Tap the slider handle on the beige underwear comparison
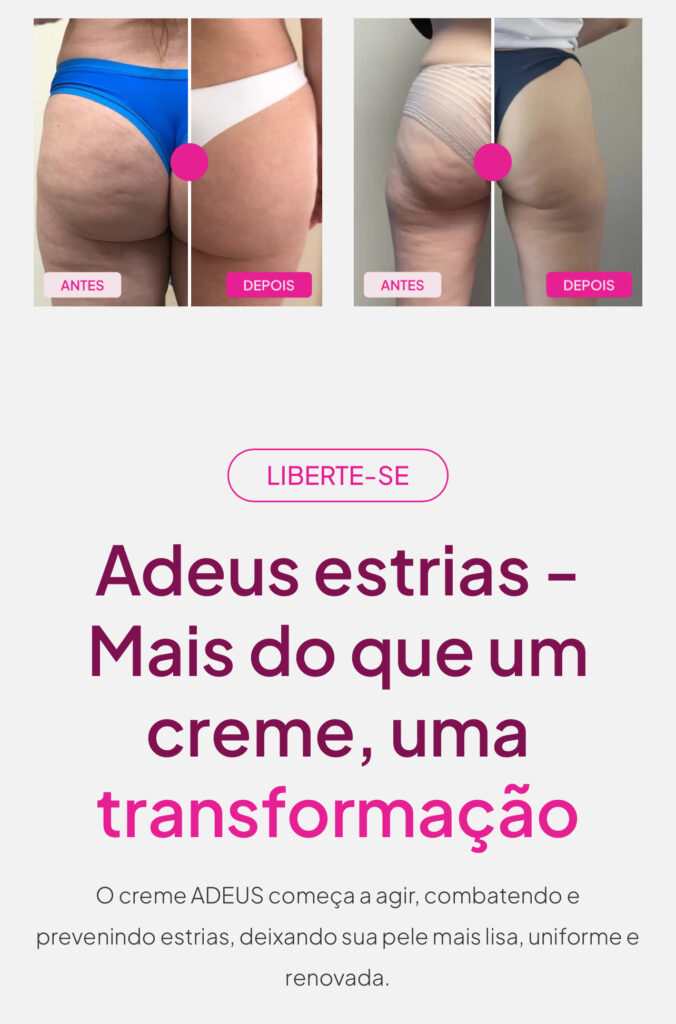The height and width of the screenshot is (1024, 676). [x=492, y=162]
